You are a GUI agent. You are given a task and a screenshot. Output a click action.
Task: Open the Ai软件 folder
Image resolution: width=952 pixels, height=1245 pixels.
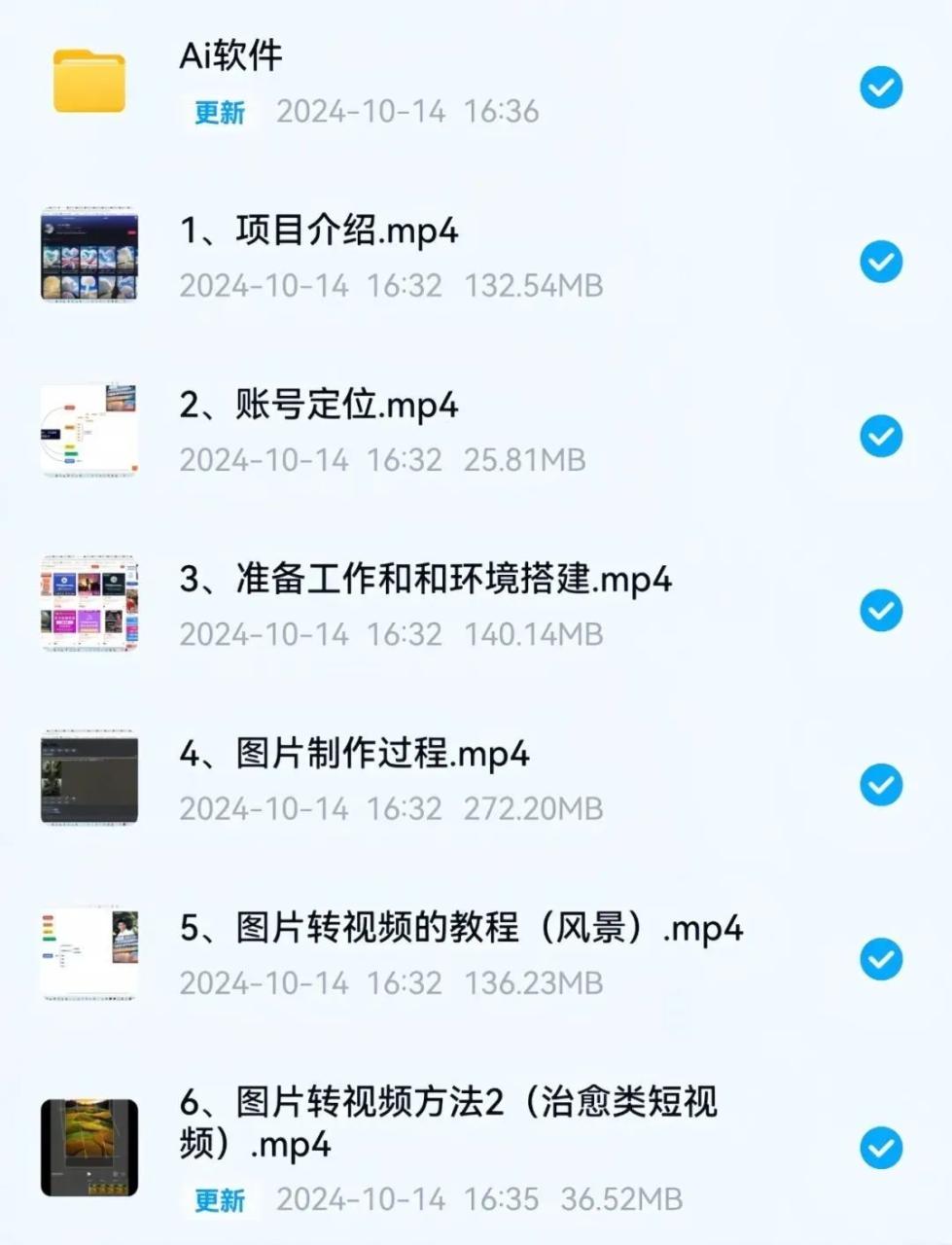tap(231, 55)
